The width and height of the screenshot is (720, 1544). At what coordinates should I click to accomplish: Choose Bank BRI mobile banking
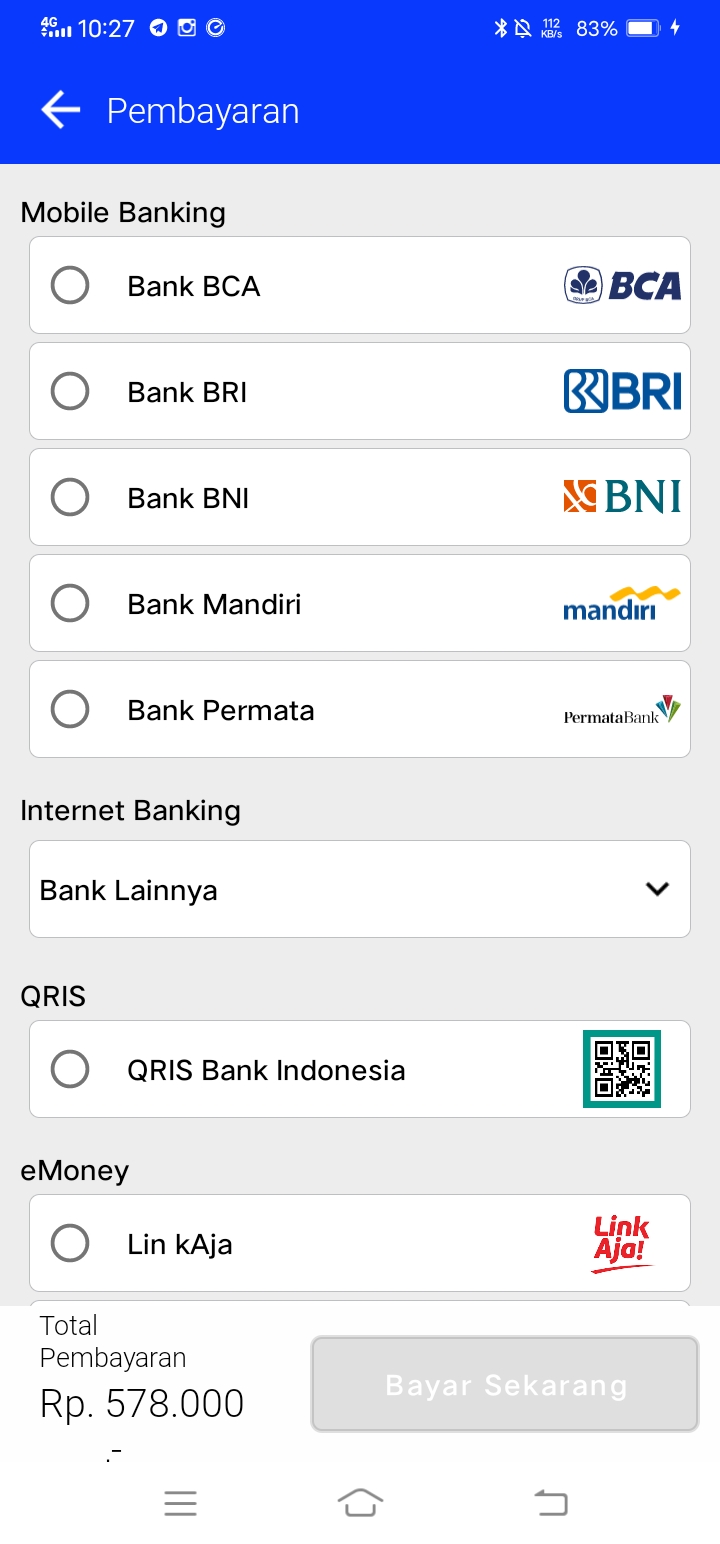[70, 392]
